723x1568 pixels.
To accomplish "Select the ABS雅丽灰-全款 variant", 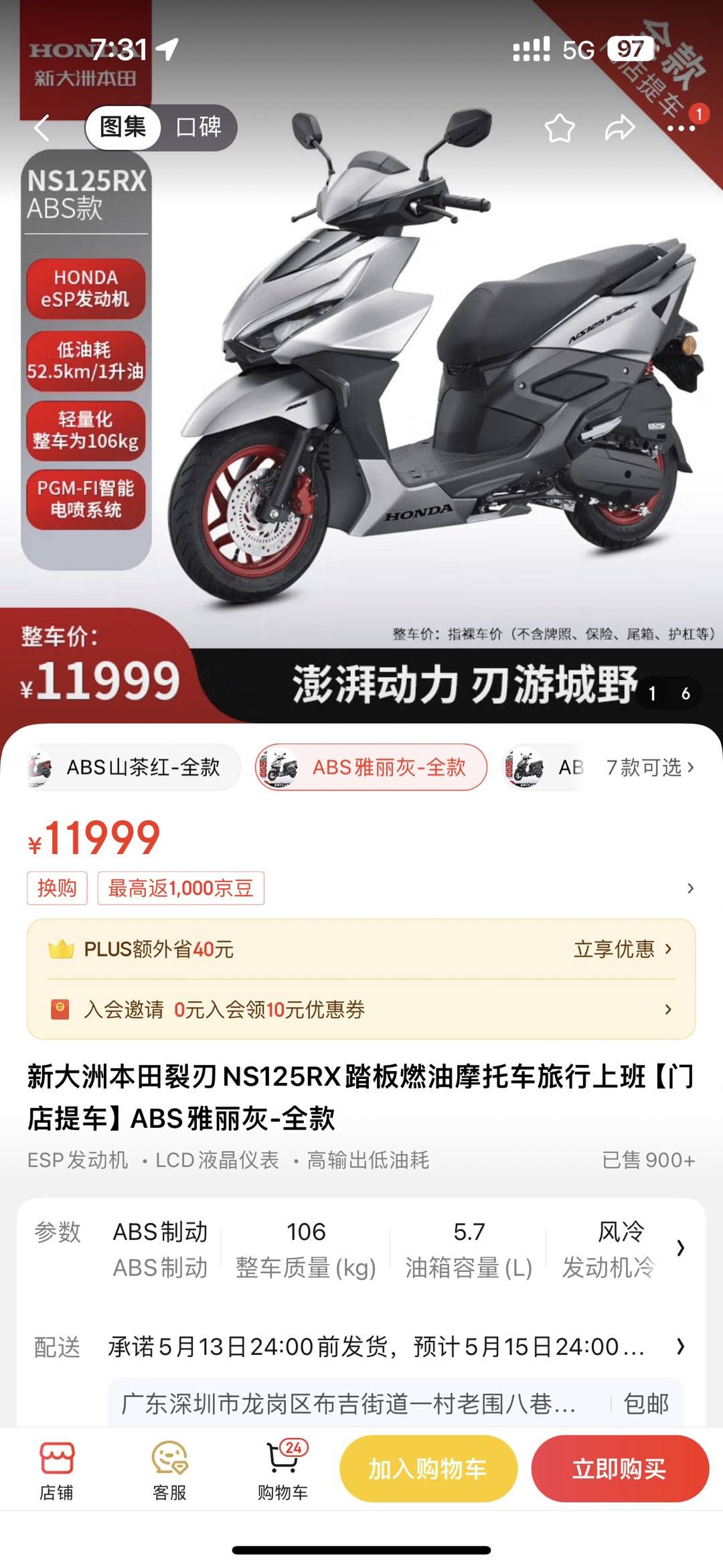I will coord(372,768).
